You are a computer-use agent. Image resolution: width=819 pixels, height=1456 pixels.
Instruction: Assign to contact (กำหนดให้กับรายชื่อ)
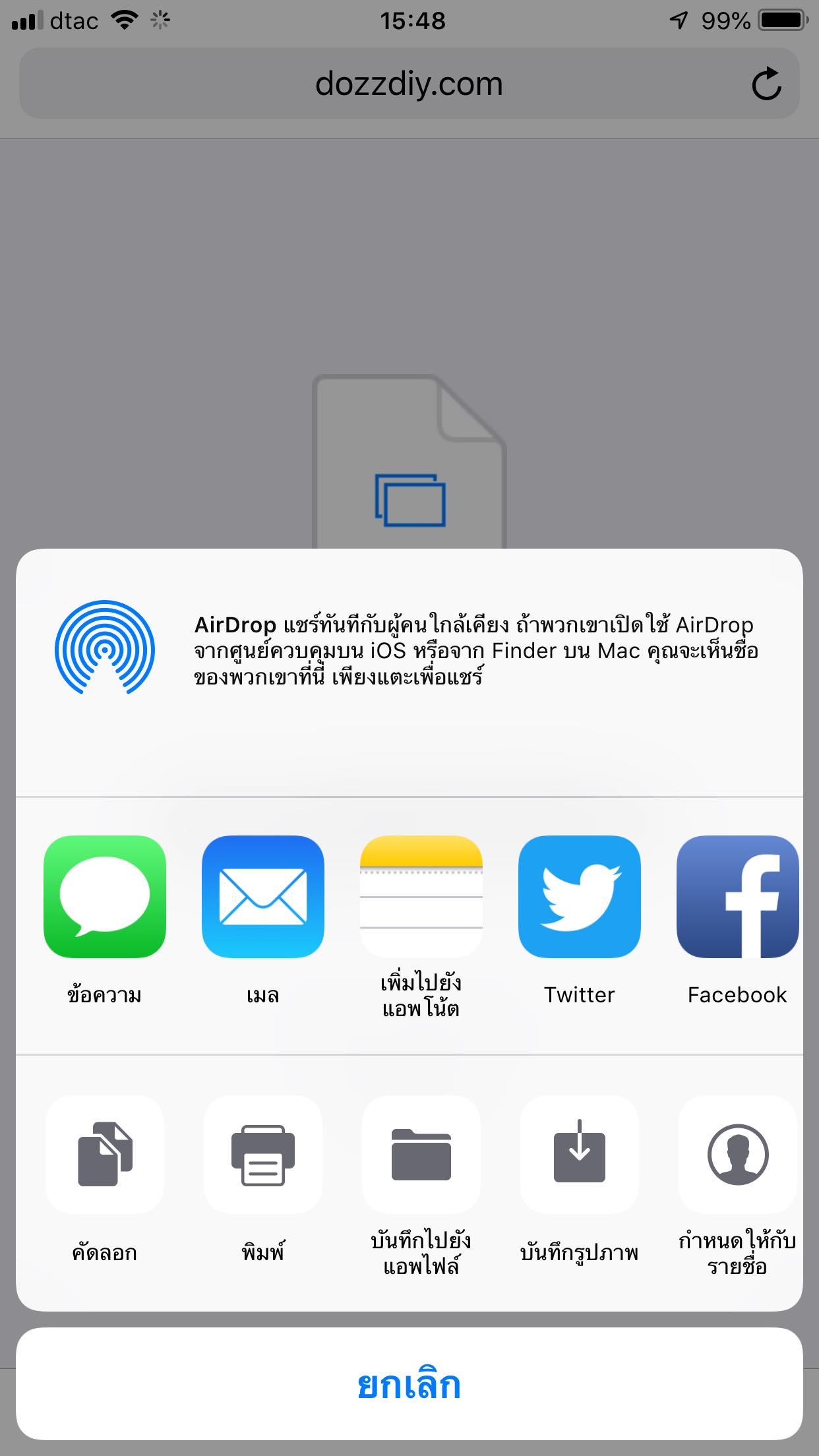pos(737,1154)
